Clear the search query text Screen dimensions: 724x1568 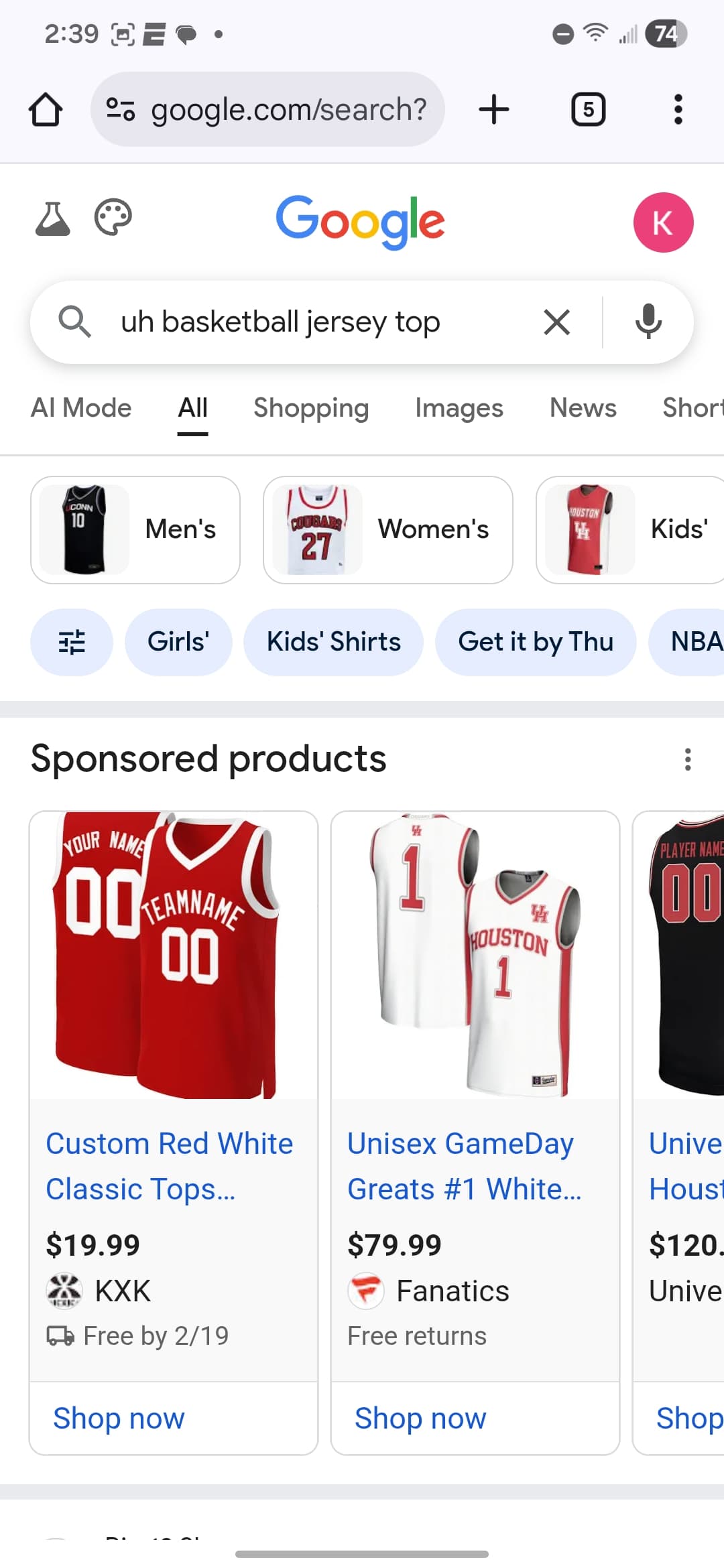[x=556, y=322]
